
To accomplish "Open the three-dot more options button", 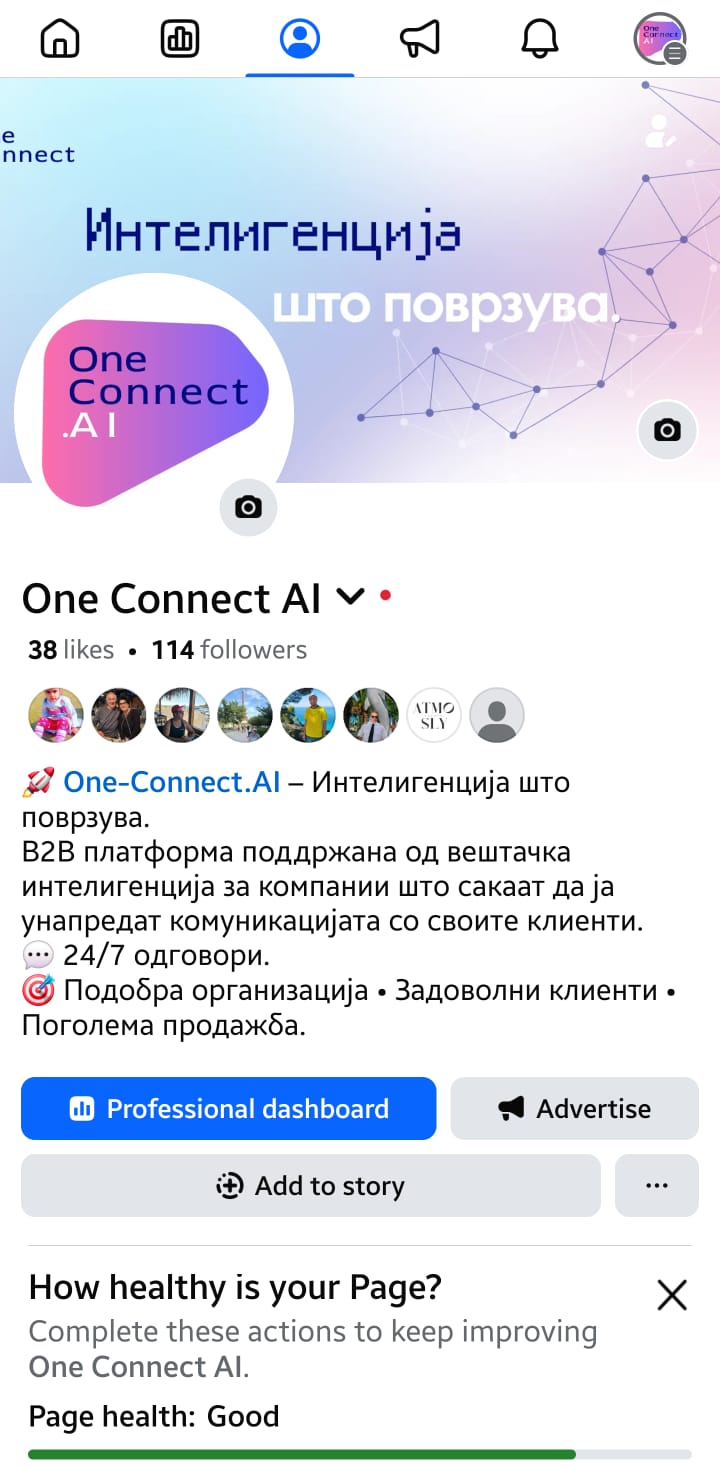I will pos(656,1186).
